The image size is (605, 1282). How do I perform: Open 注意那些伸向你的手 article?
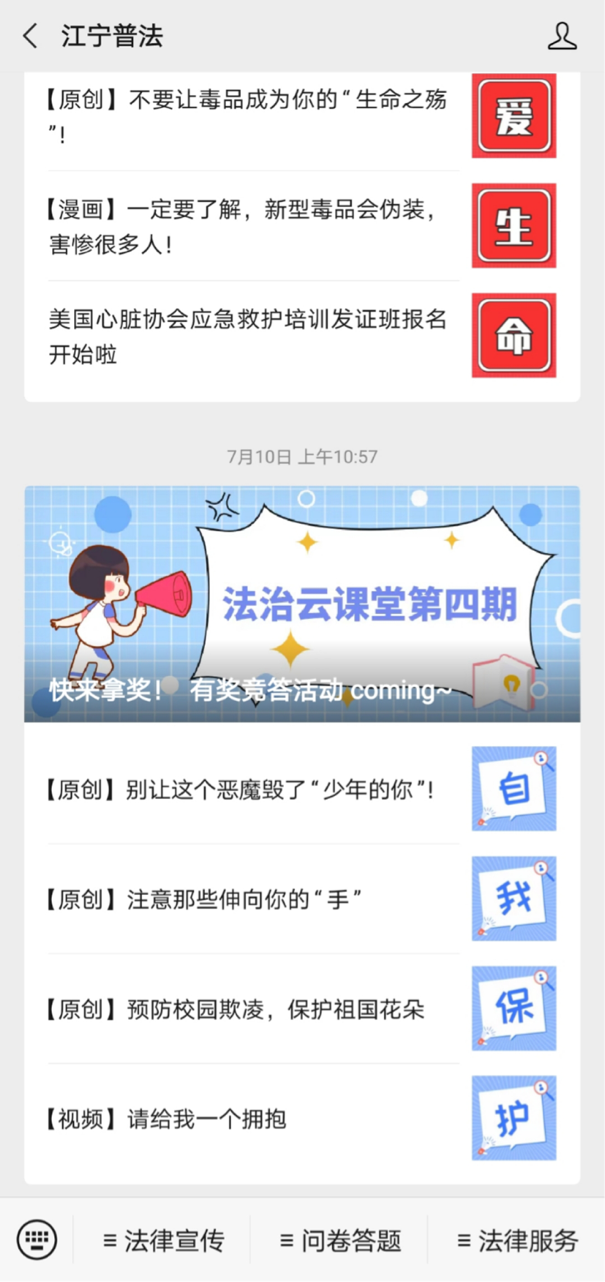247,899
